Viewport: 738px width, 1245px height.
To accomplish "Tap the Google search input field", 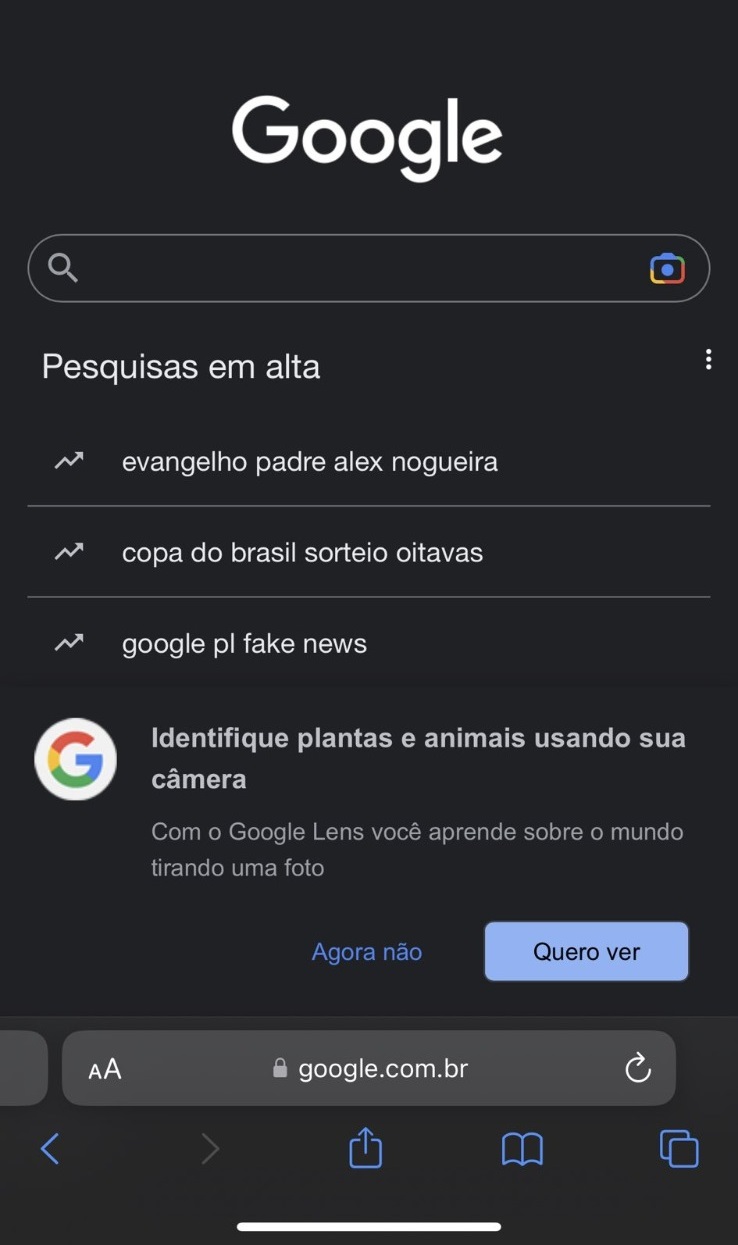I will pyautogui.click(x=368, y=268).
